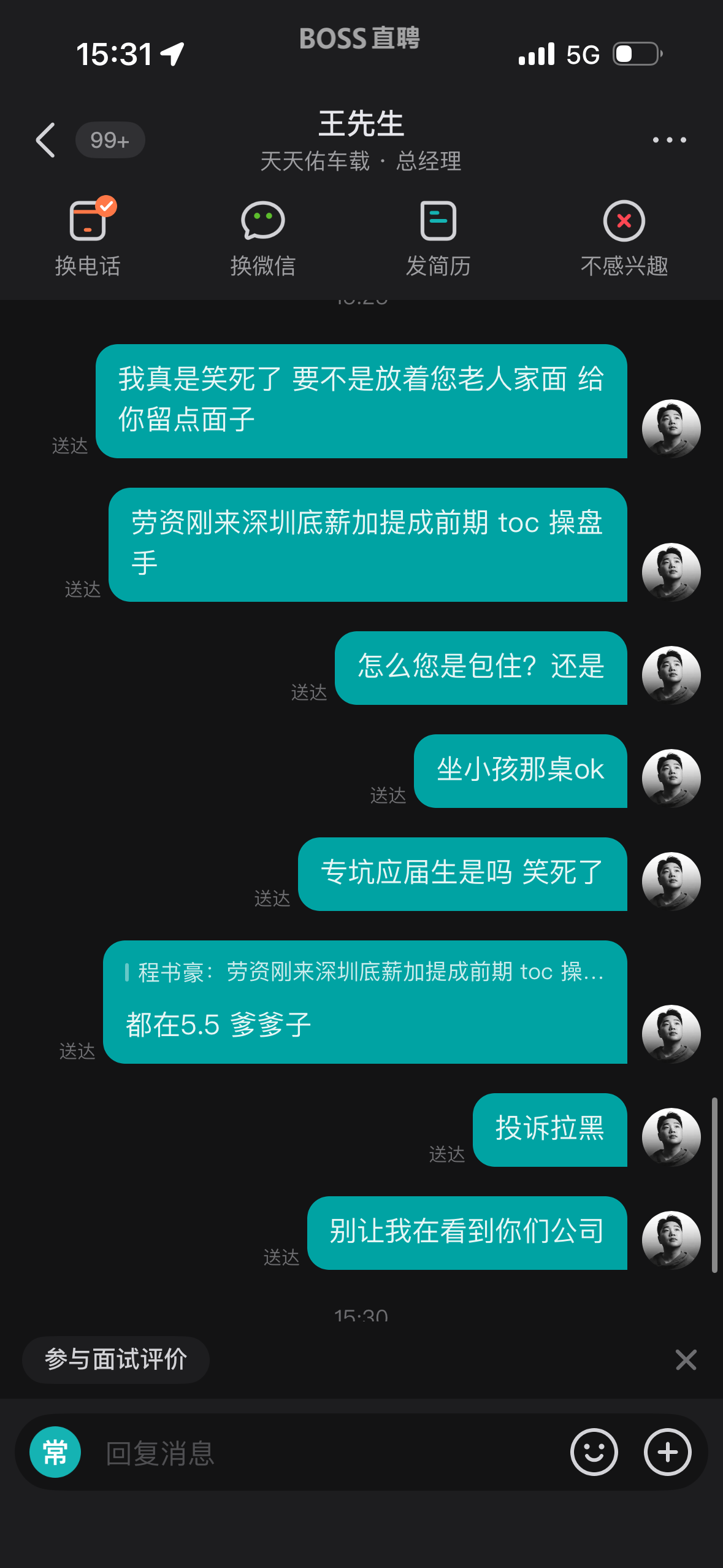Open 参与面试评价 chip
The image size is (723, 1568).
(x=116, y=1359)
